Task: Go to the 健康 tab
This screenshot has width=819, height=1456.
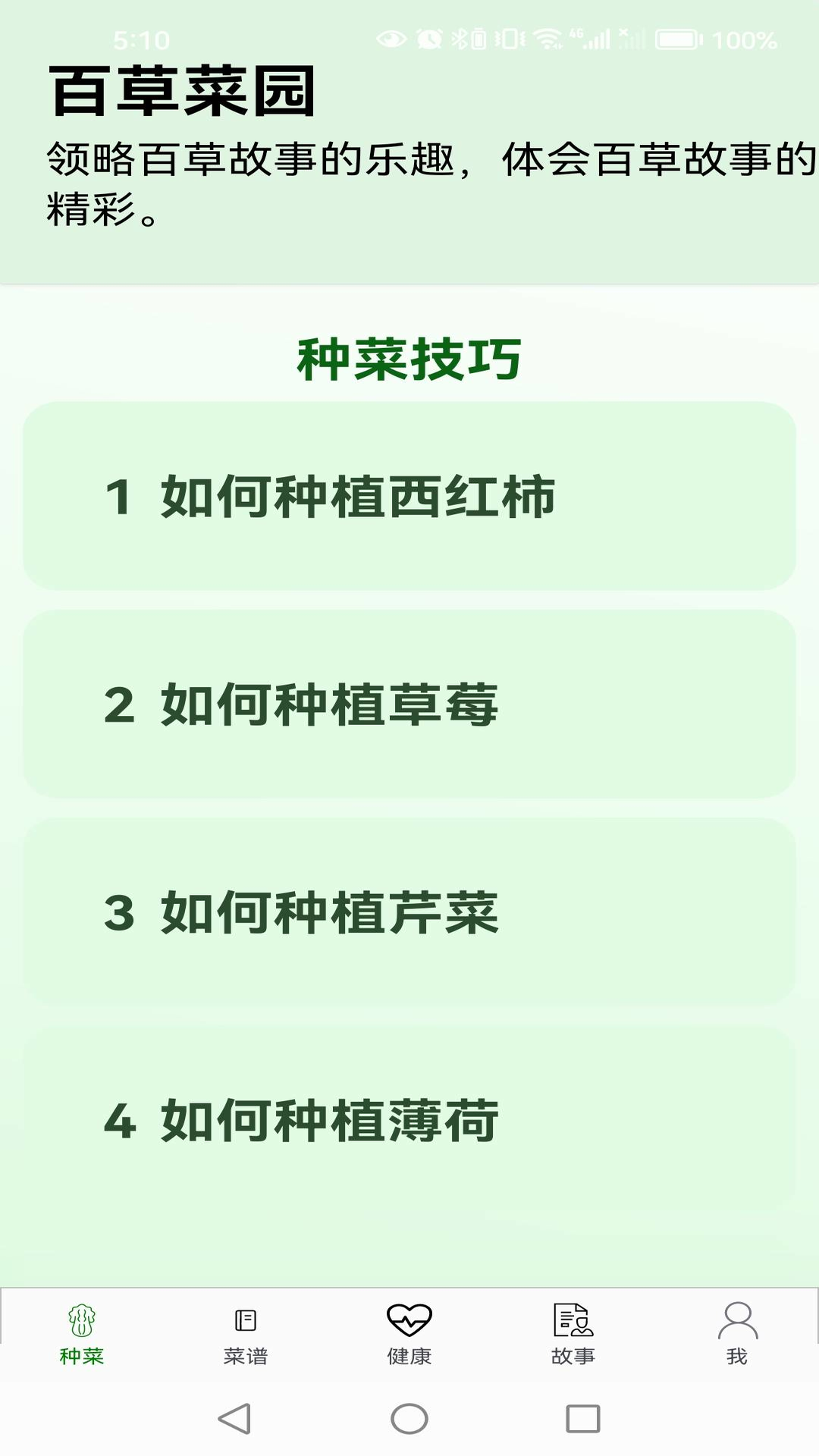Action: pyautogui.click(x=409, y=1335)
